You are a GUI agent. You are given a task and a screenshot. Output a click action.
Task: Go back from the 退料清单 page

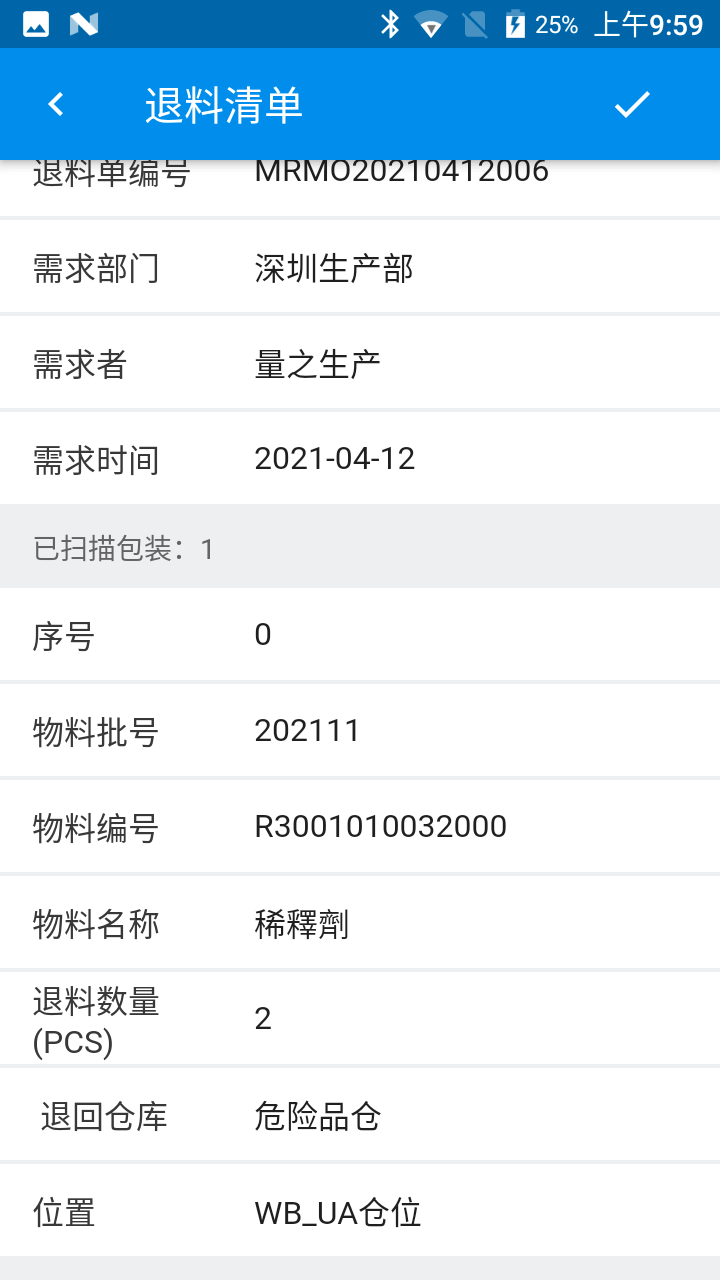[x=56, y=104]
